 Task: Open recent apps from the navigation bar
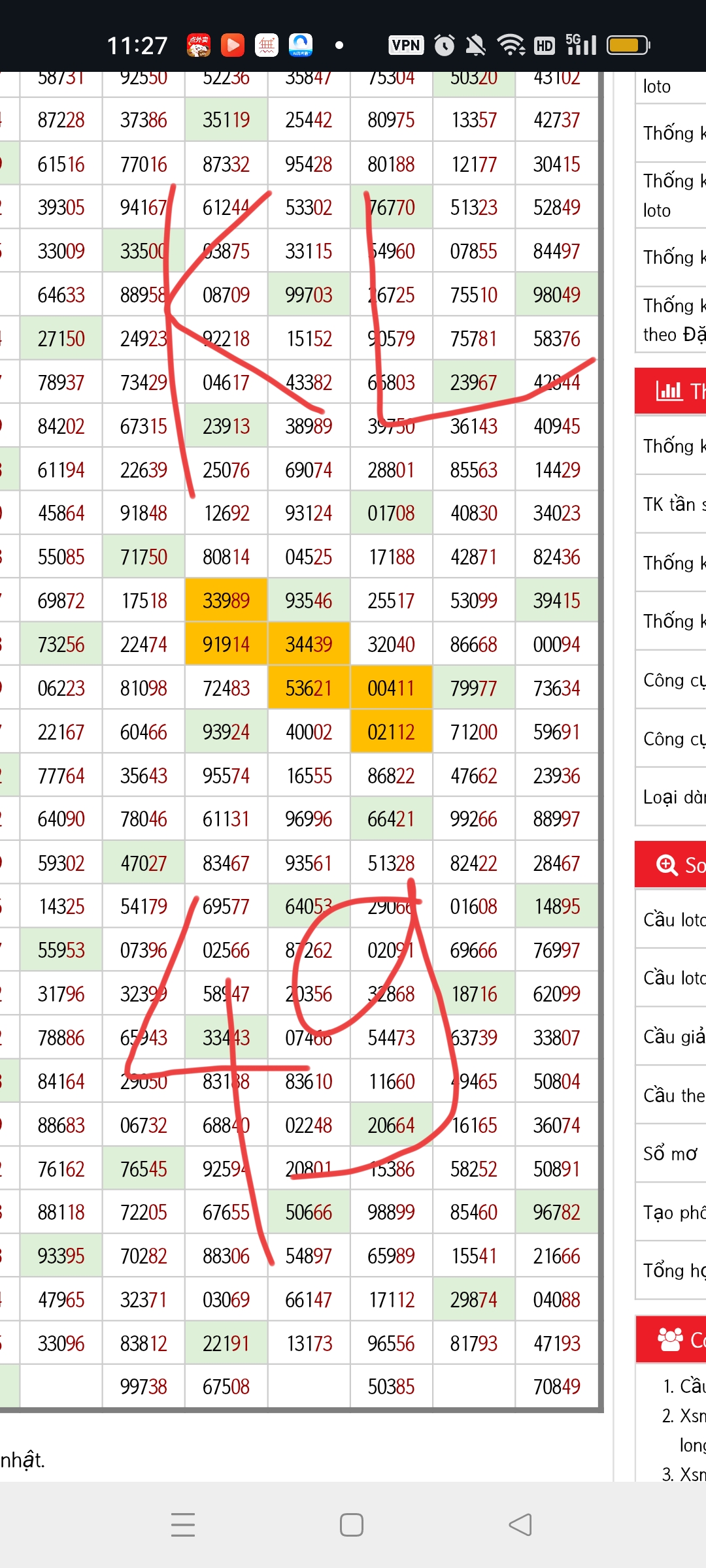coord(183,1526)
